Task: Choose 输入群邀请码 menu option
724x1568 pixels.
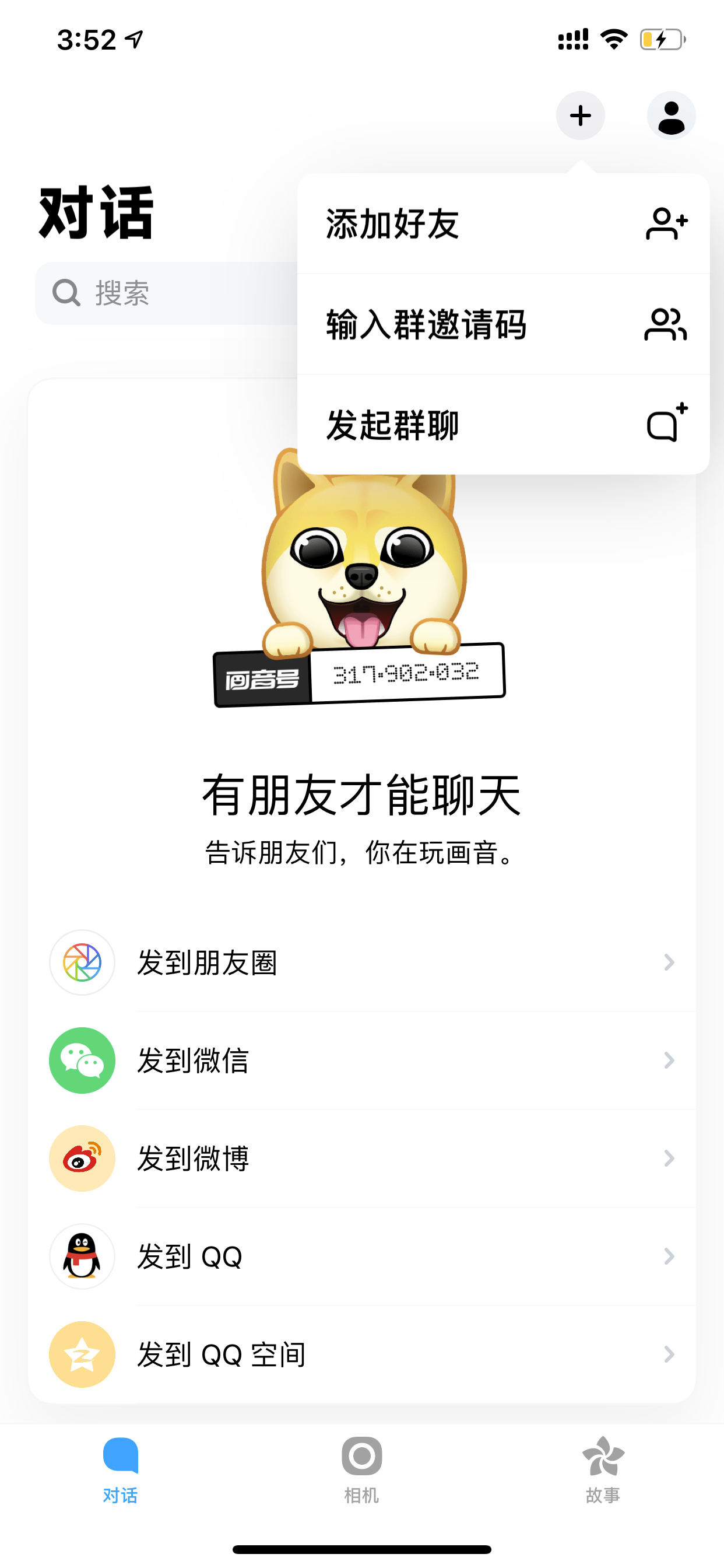Action: pyautogui.click(x=503, y=324)
